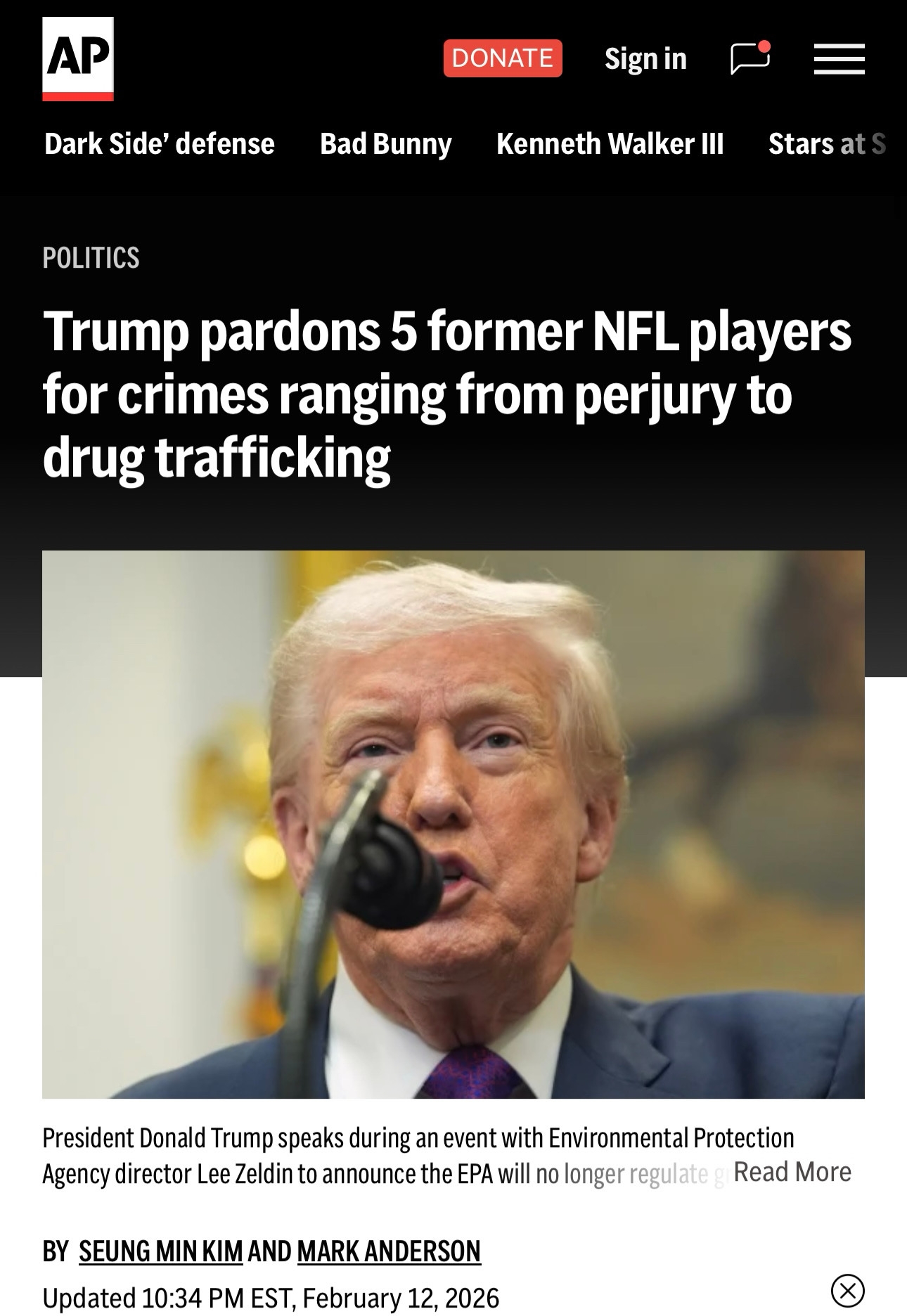
Task: Open the POLITICS section link
Action: click(x=91, y=258)
